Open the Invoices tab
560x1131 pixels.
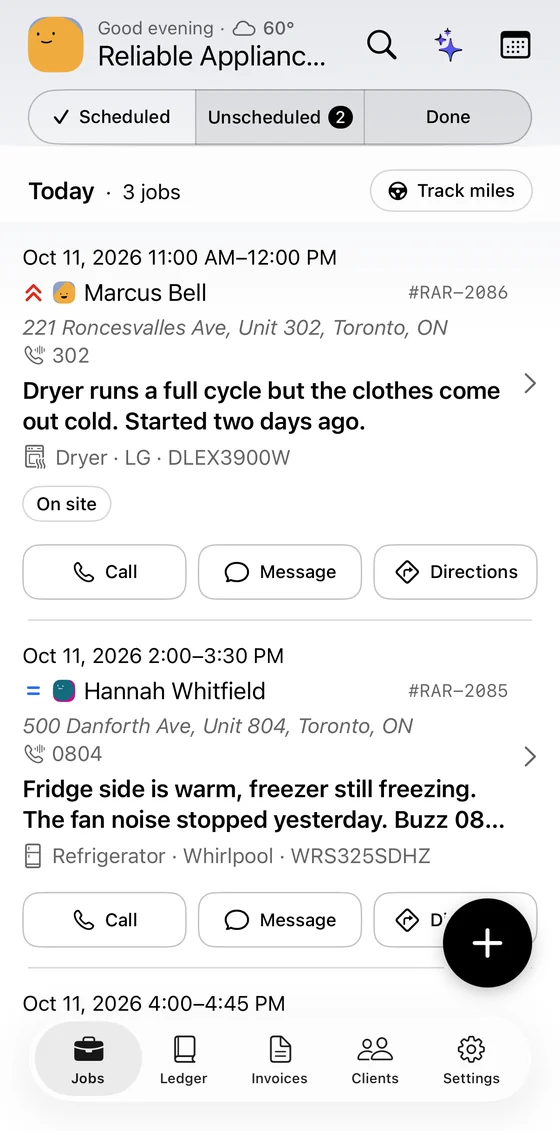coord(279,1060)
